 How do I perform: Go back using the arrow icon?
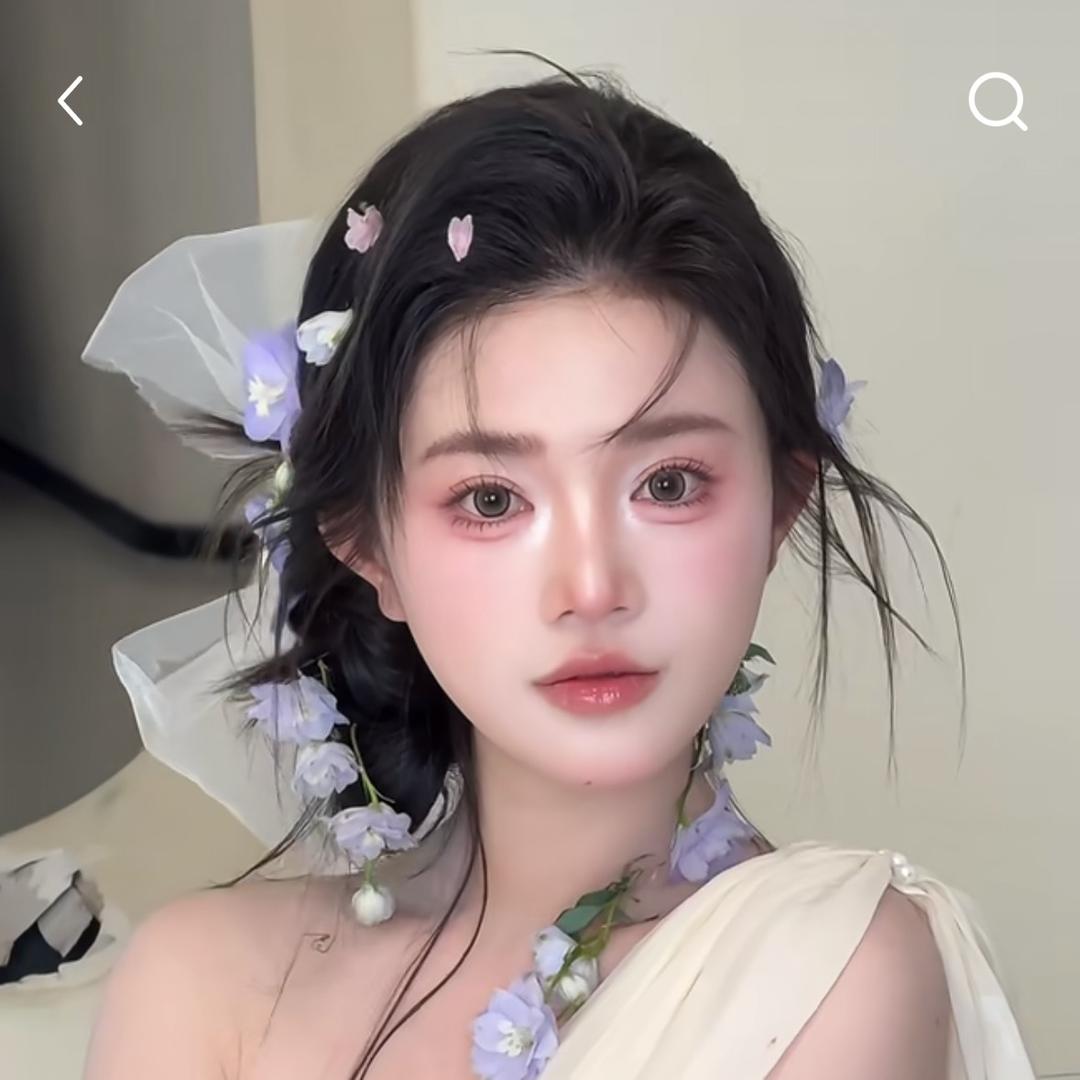(x=70, y=101)
